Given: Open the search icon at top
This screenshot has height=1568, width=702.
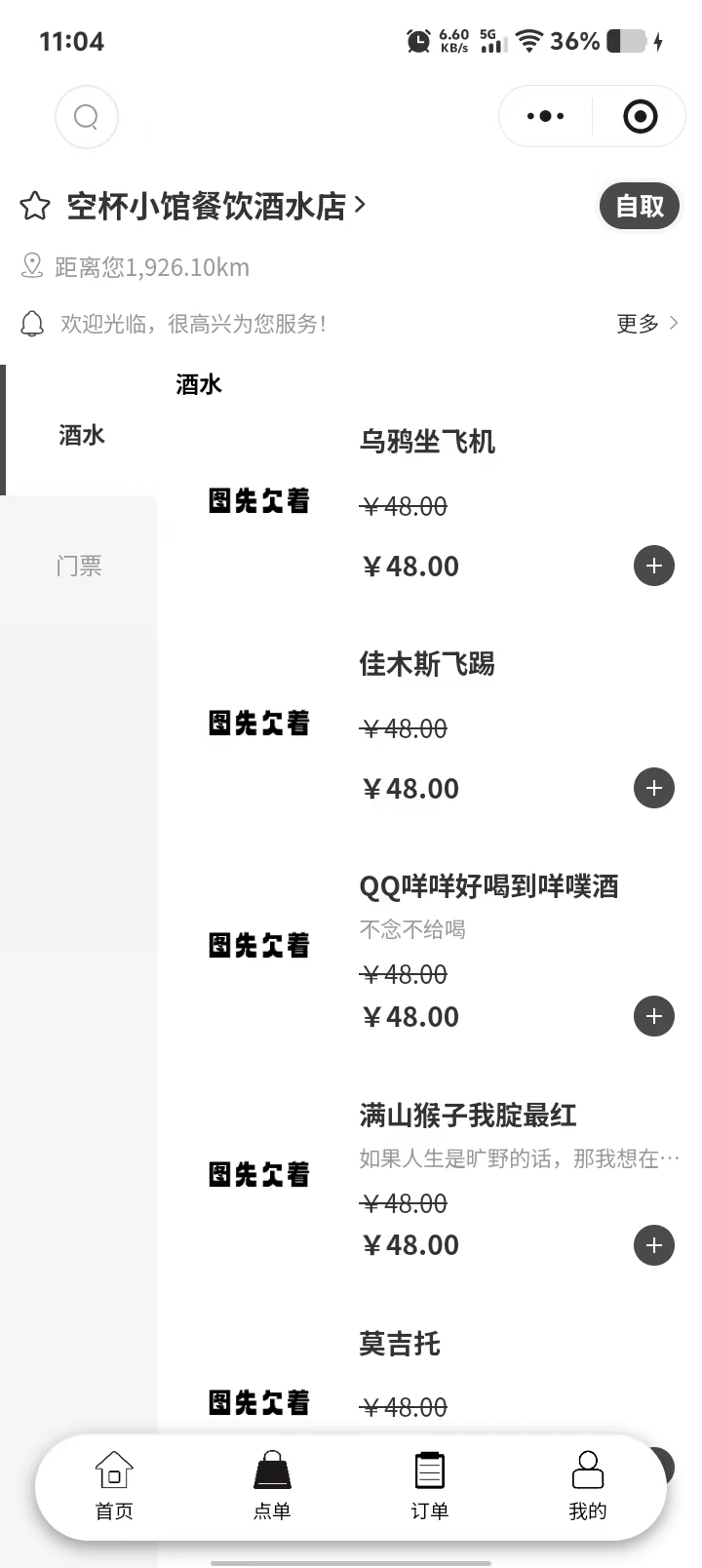Looking at the screenshot, I should (x=87, y=117).
